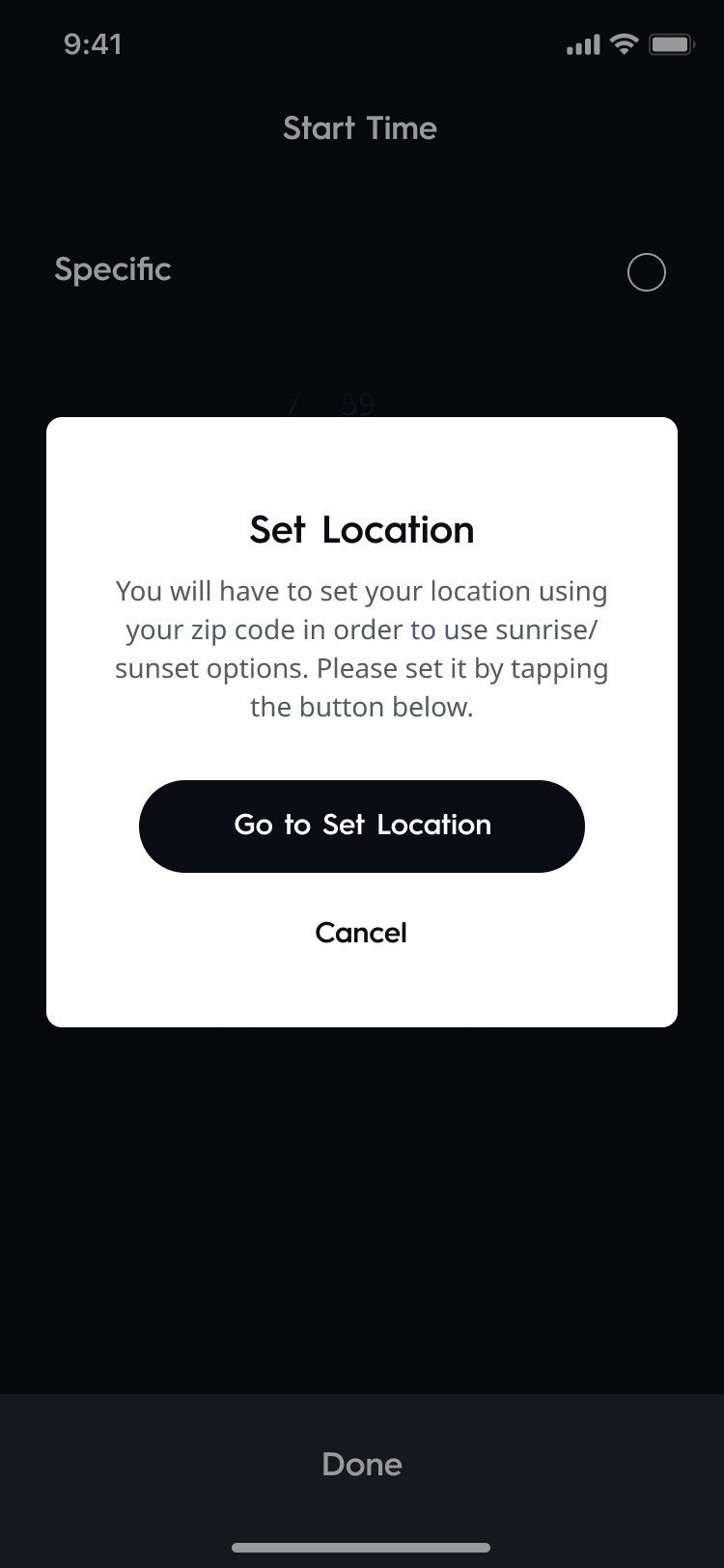
Task: Select the Specific radio option
Action: 646,272
